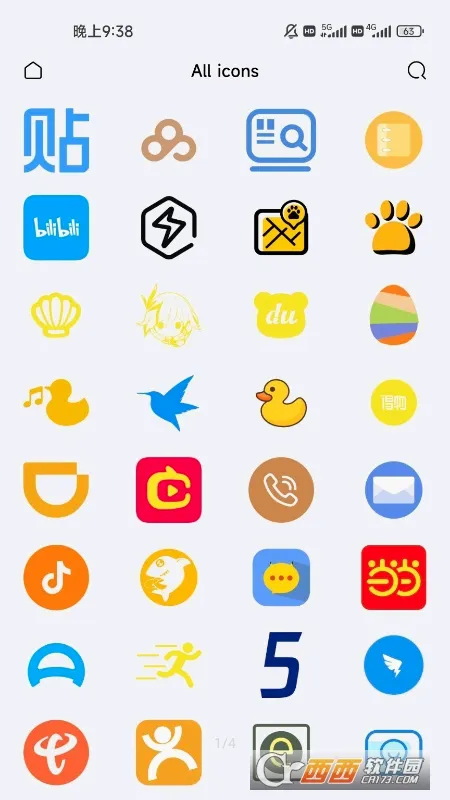Select the blue hummingbird icon
Image resolution: width=450 pixels, height=800 pixels.
tap(168, 403)
